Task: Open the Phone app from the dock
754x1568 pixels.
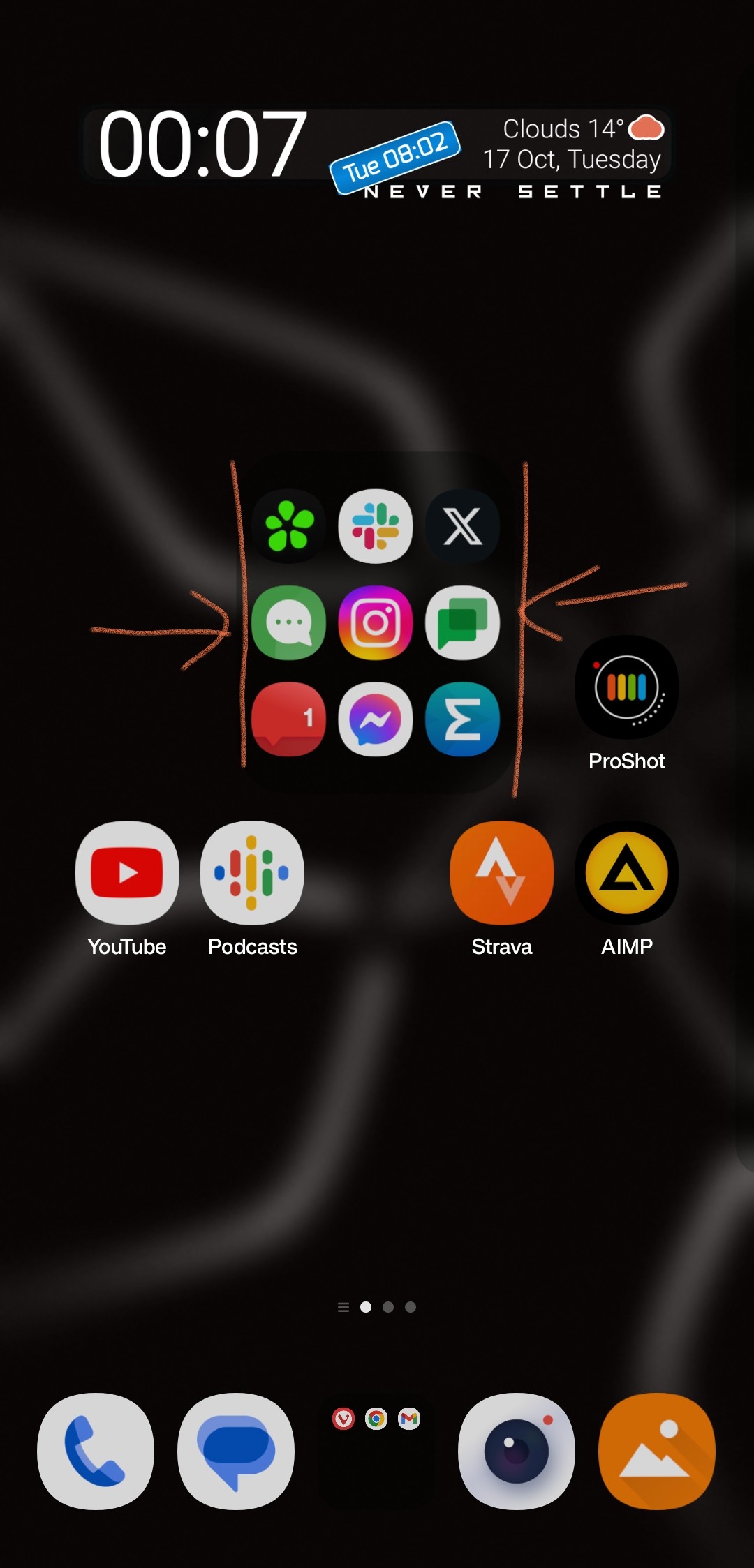Action: point(96,1450)
